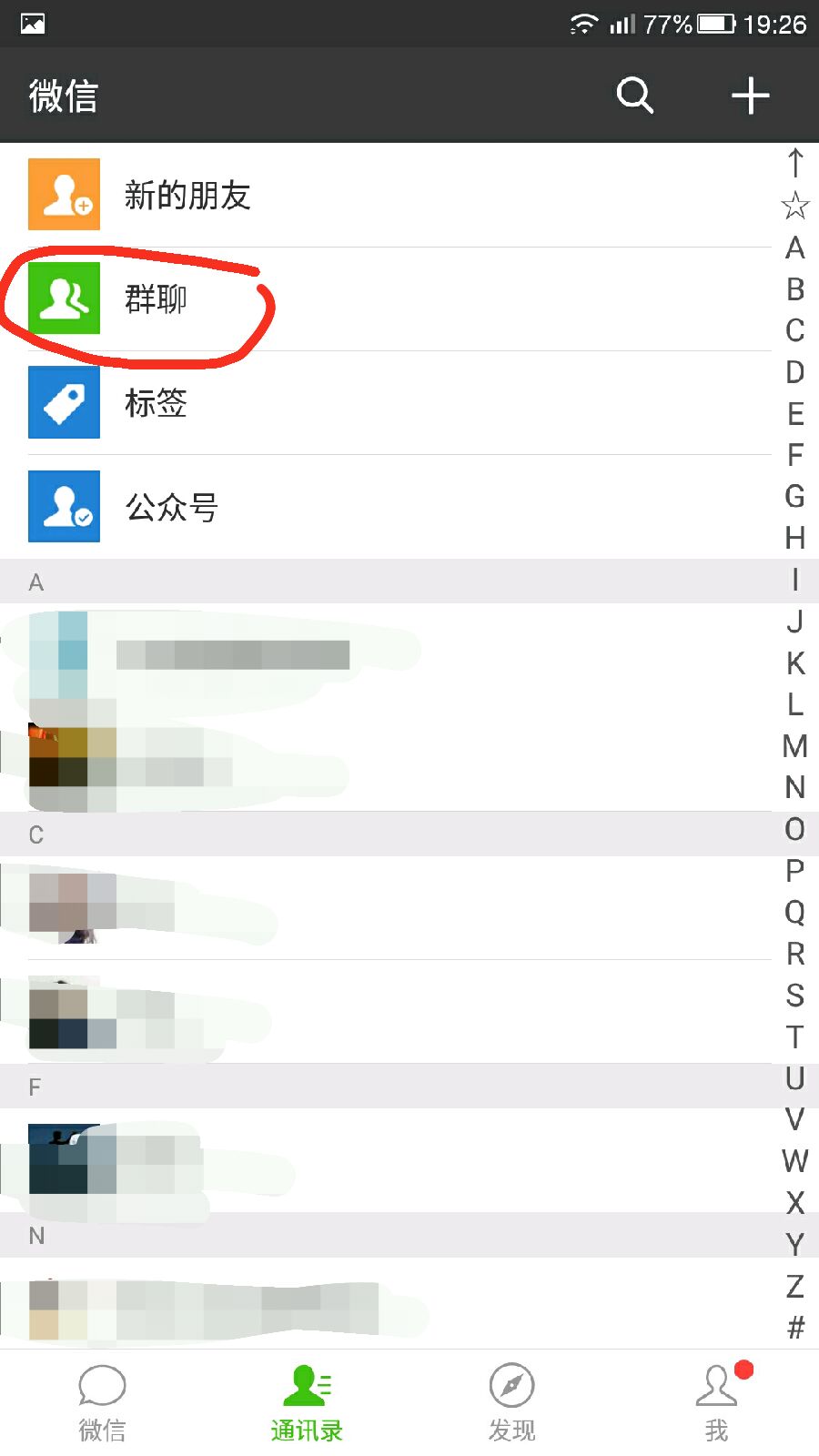This screenshot has height=1456, width=819.
Task: Jump to letter Z in the index
Action: 795,1286
